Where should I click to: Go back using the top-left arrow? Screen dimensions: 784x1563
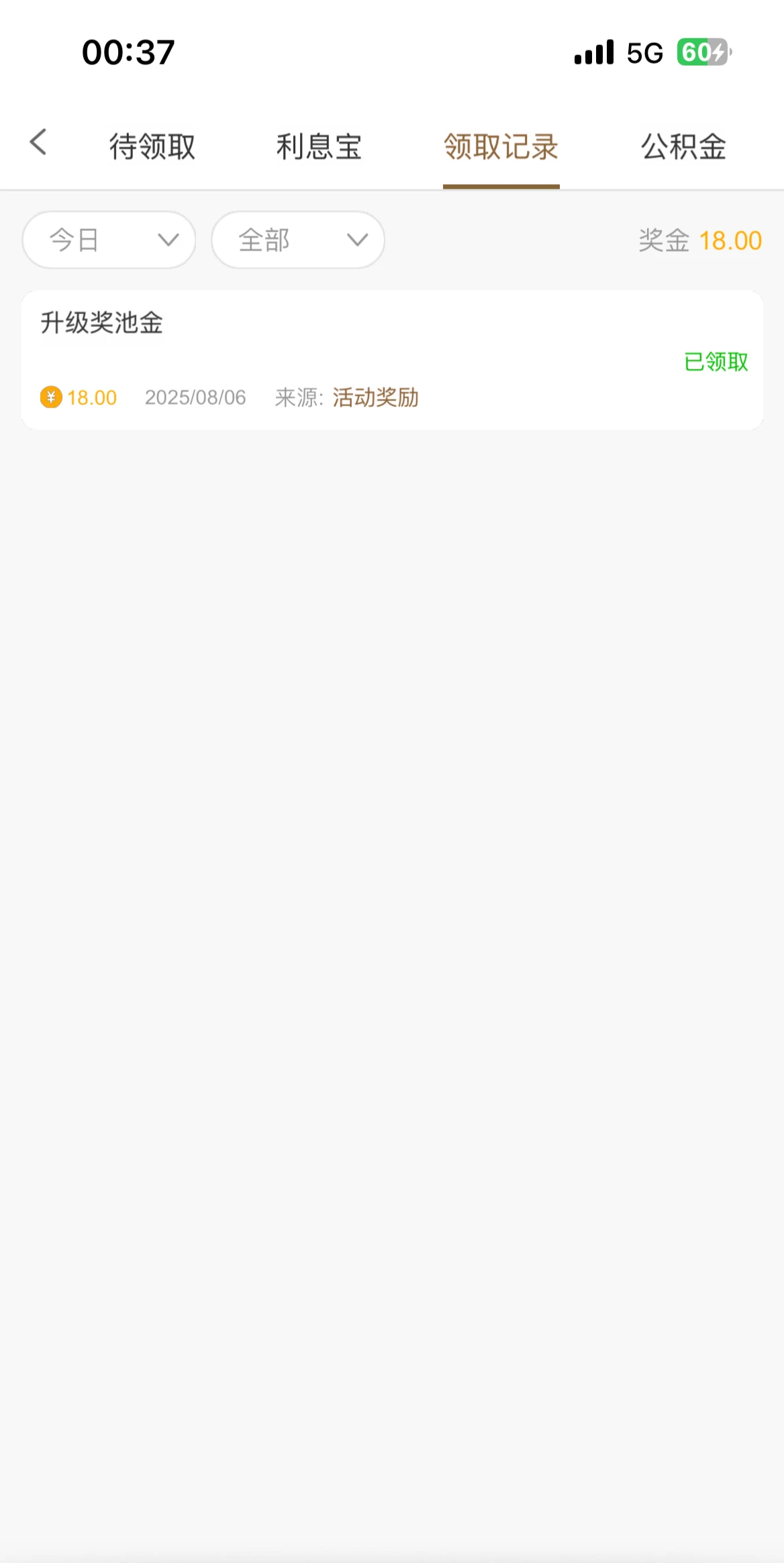[x=38, y=142]
